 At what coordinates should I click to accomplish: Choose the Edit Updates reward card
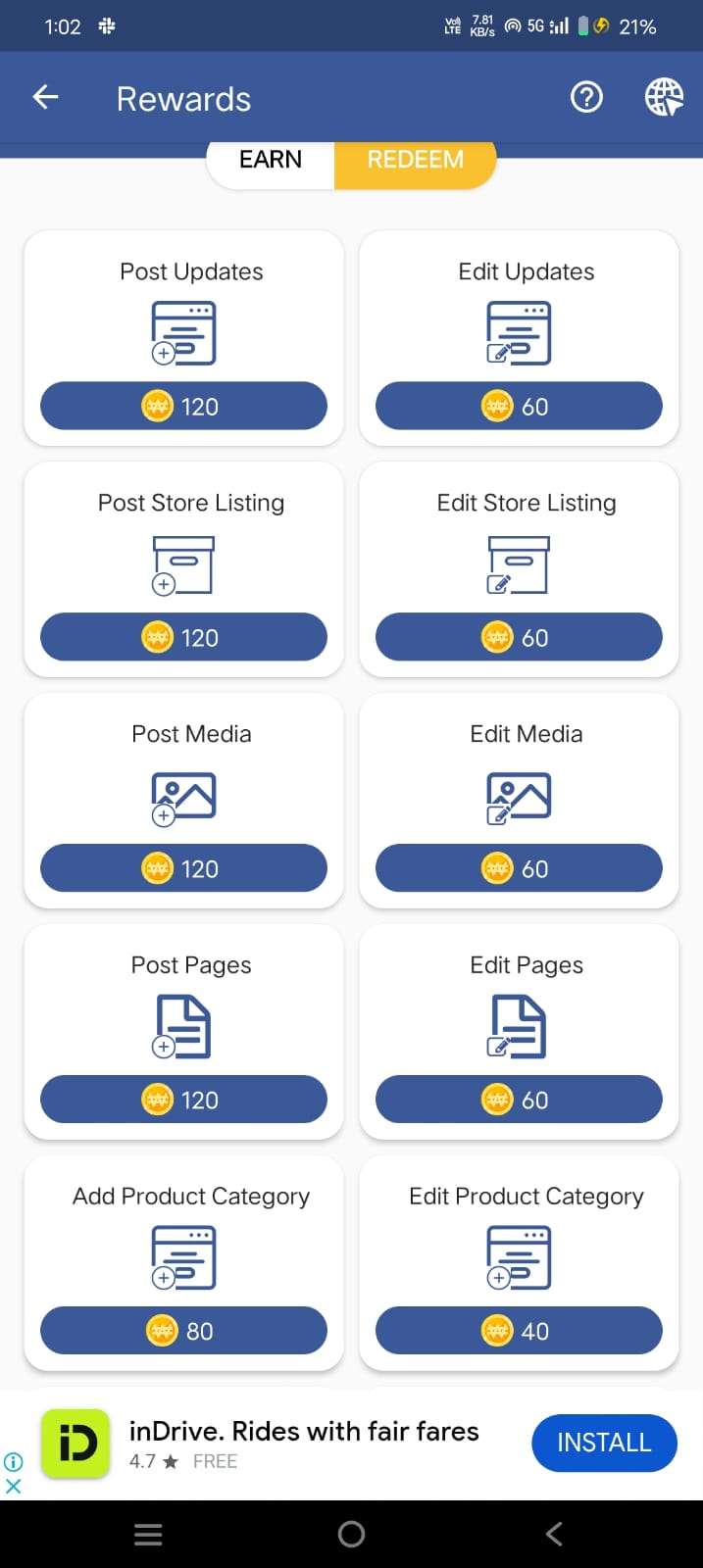pyautogui.click(x=519, y=338)
